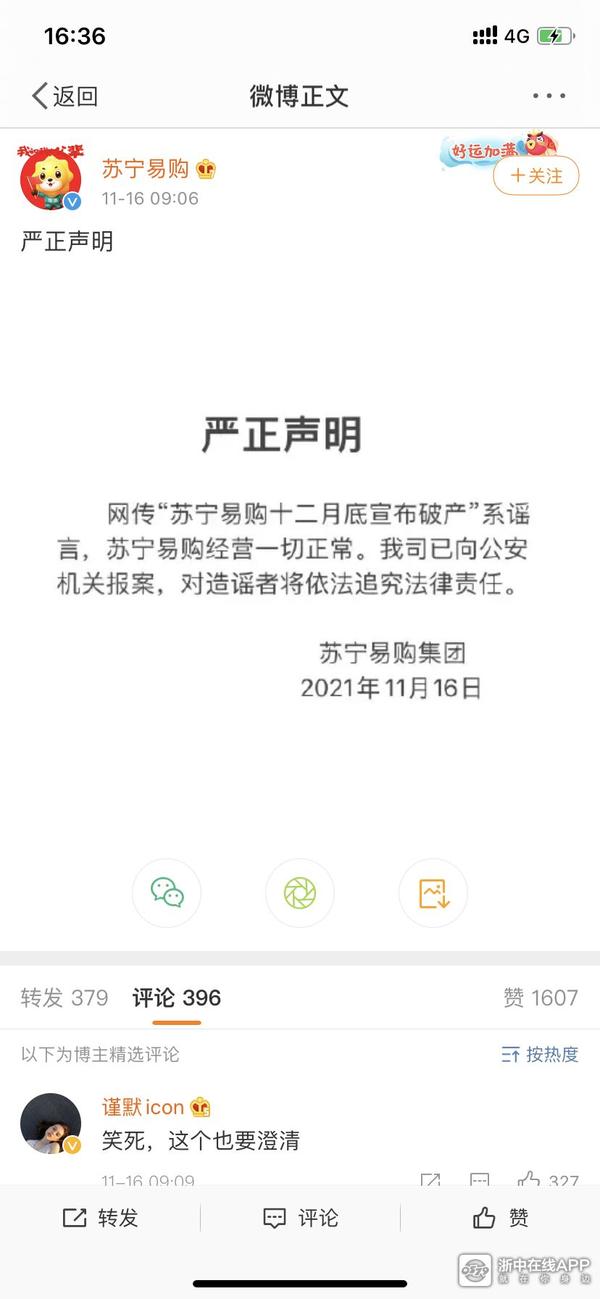
Task: Open 谨默icon's profile avatar
Action: pyautogui.click(x=51, y=1123)
